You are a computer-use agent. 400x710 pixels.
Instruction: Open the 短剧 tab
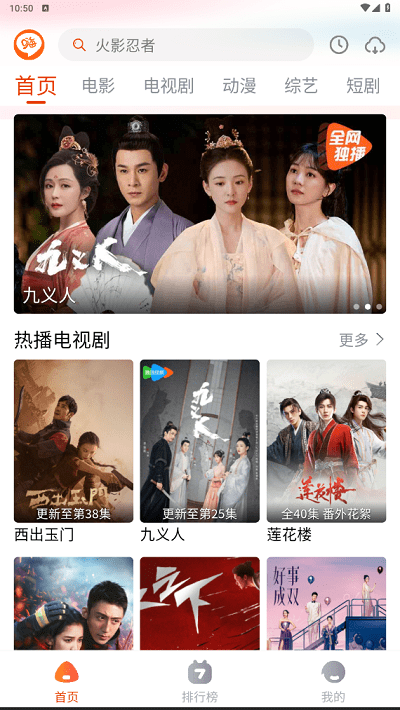363,86
